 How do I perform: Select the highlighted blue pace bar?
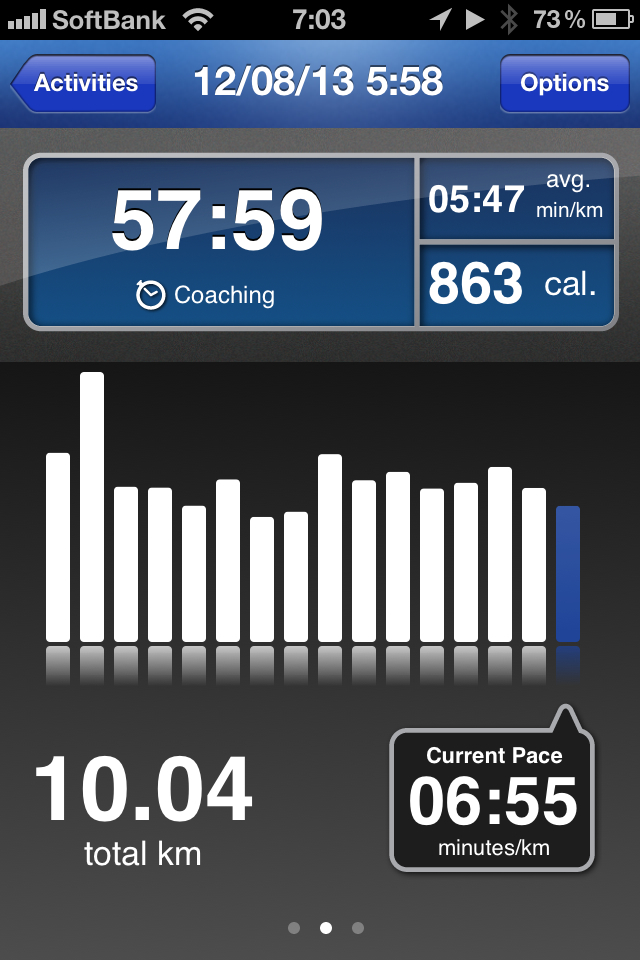[x=567, y=573]
